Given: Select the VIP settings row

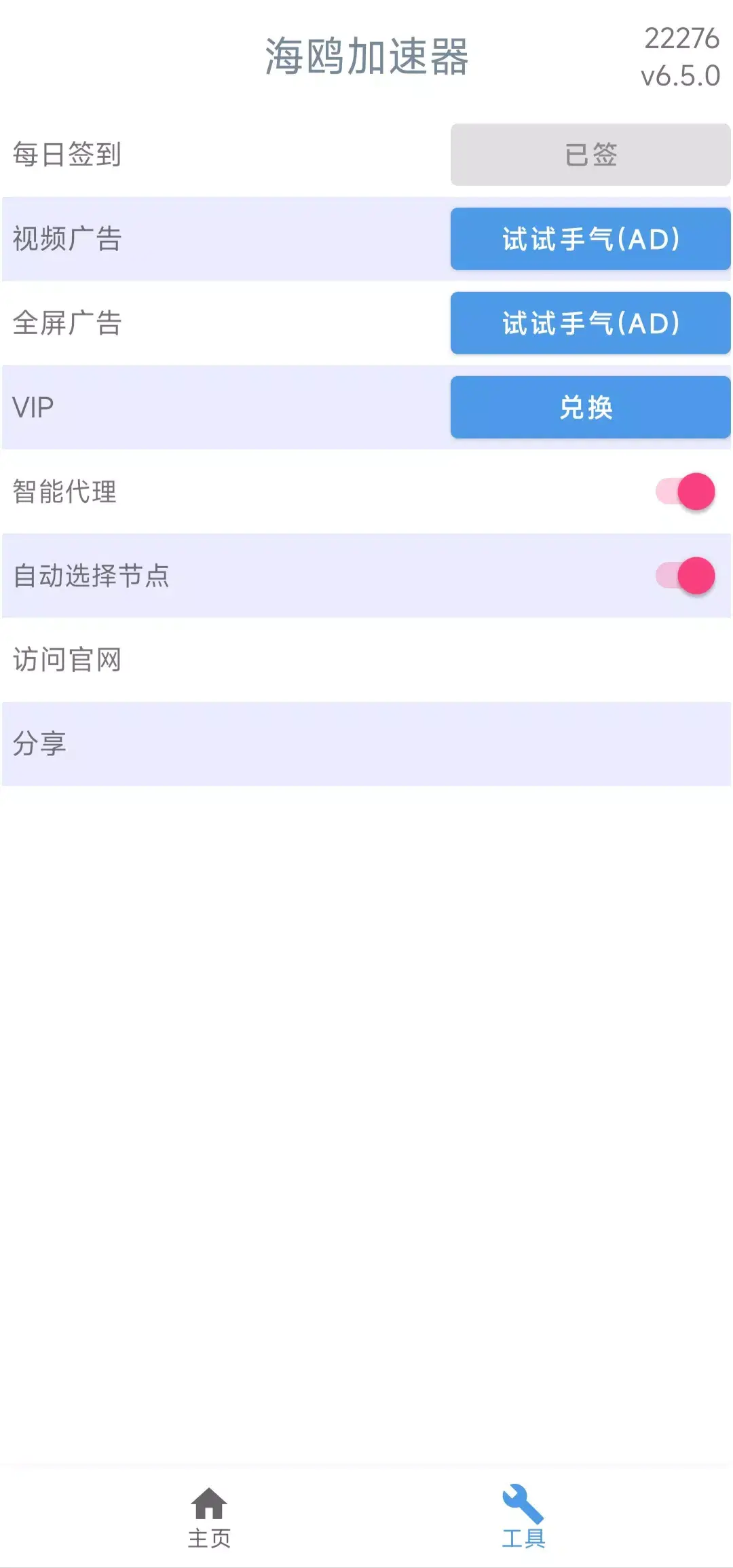Looking at the screenshot, I should tap(204, 407).
